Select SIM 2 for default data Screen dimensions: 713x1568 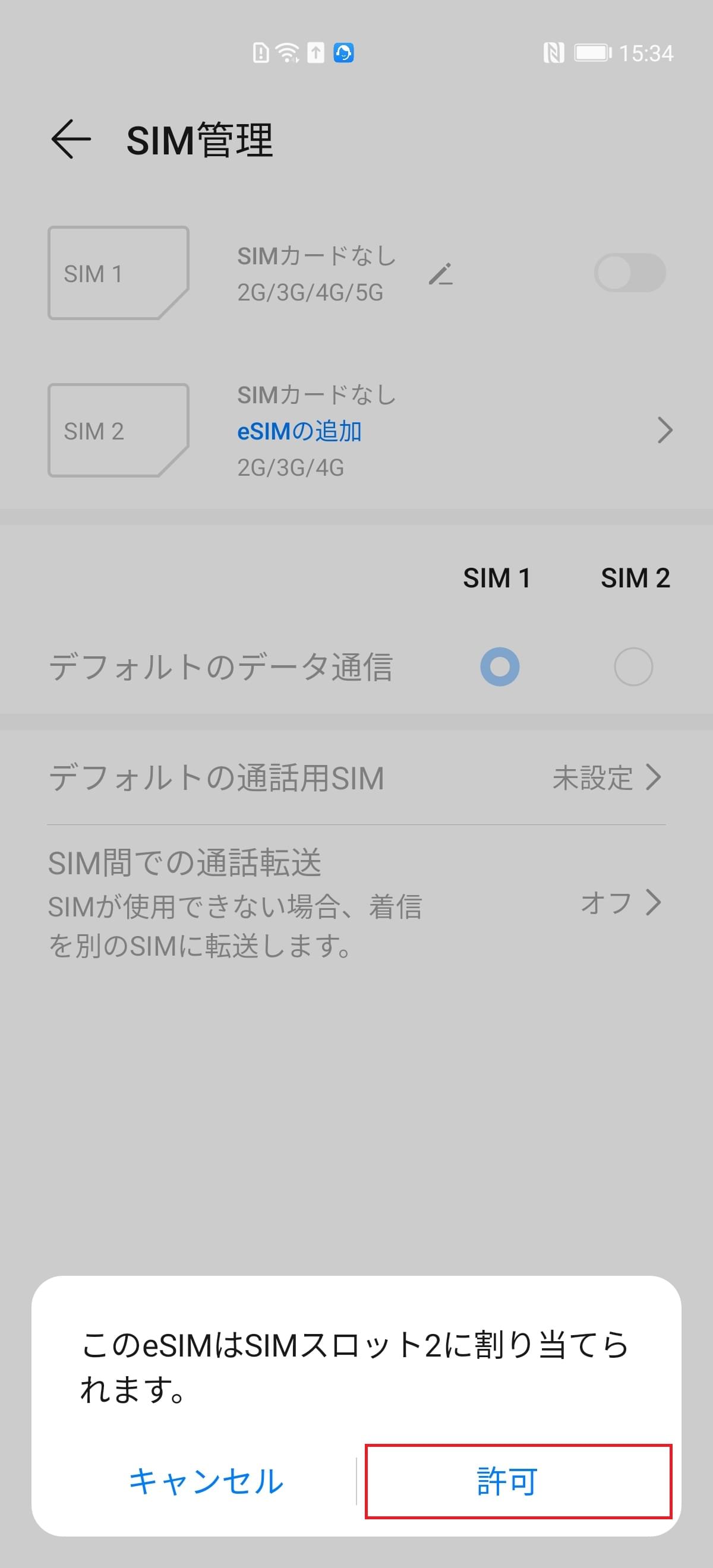click(633, 666)
